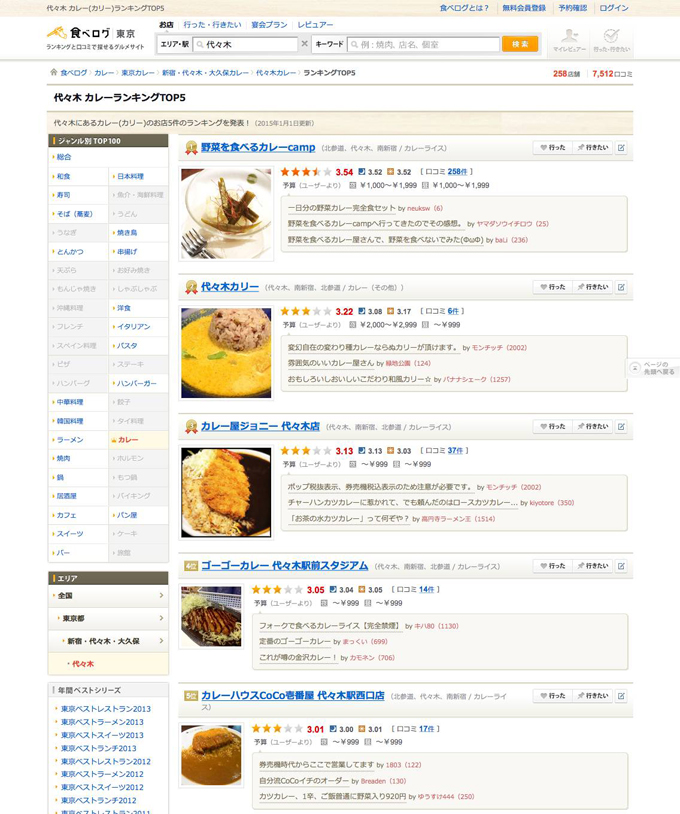The width and height of the screenshot is (680, 814).
Task: Tap the orange 検索 search button
Action: pos(519,44)
